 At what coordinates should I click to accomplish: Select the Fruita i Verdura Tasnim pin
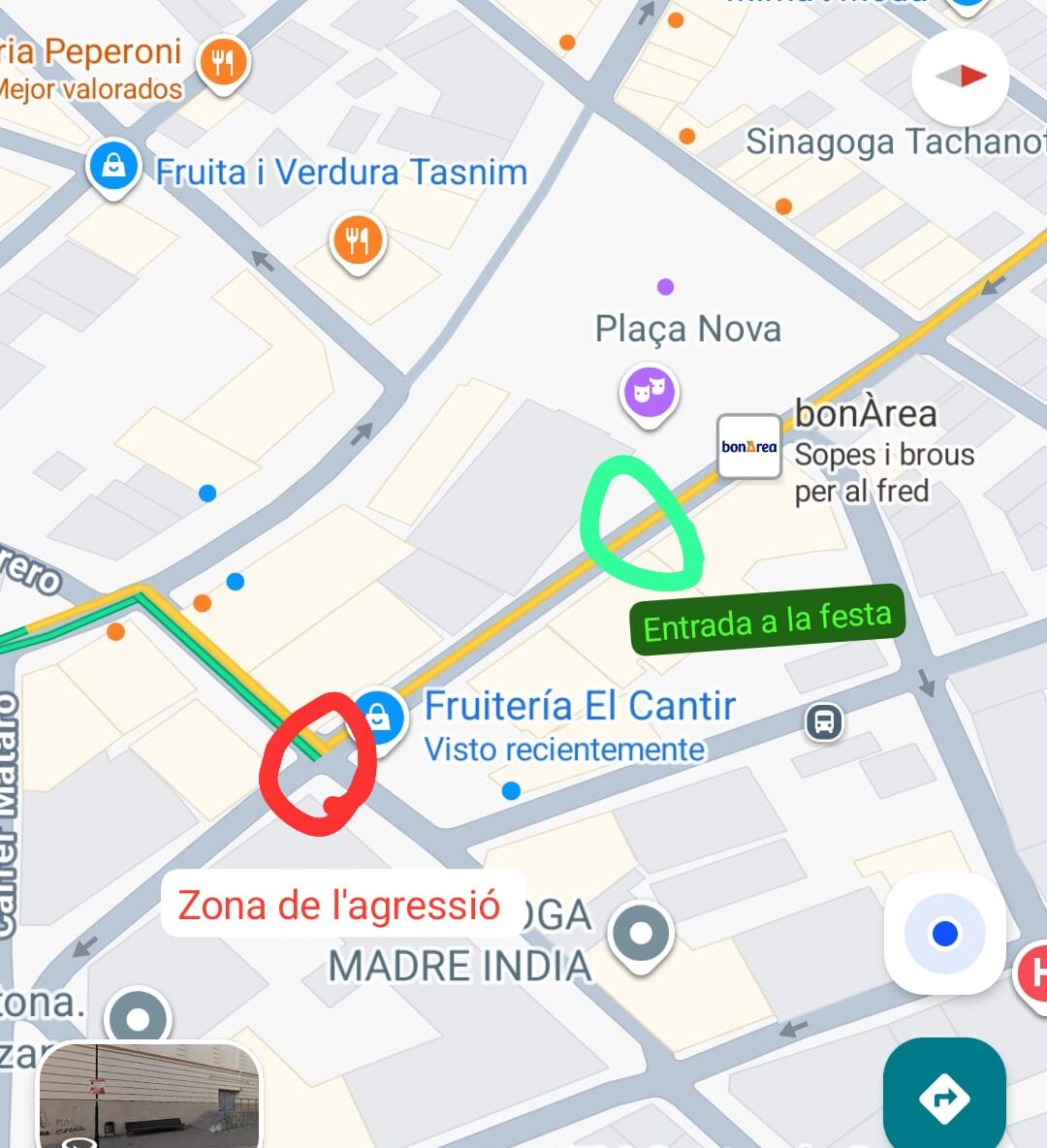(x=114, y=166)
